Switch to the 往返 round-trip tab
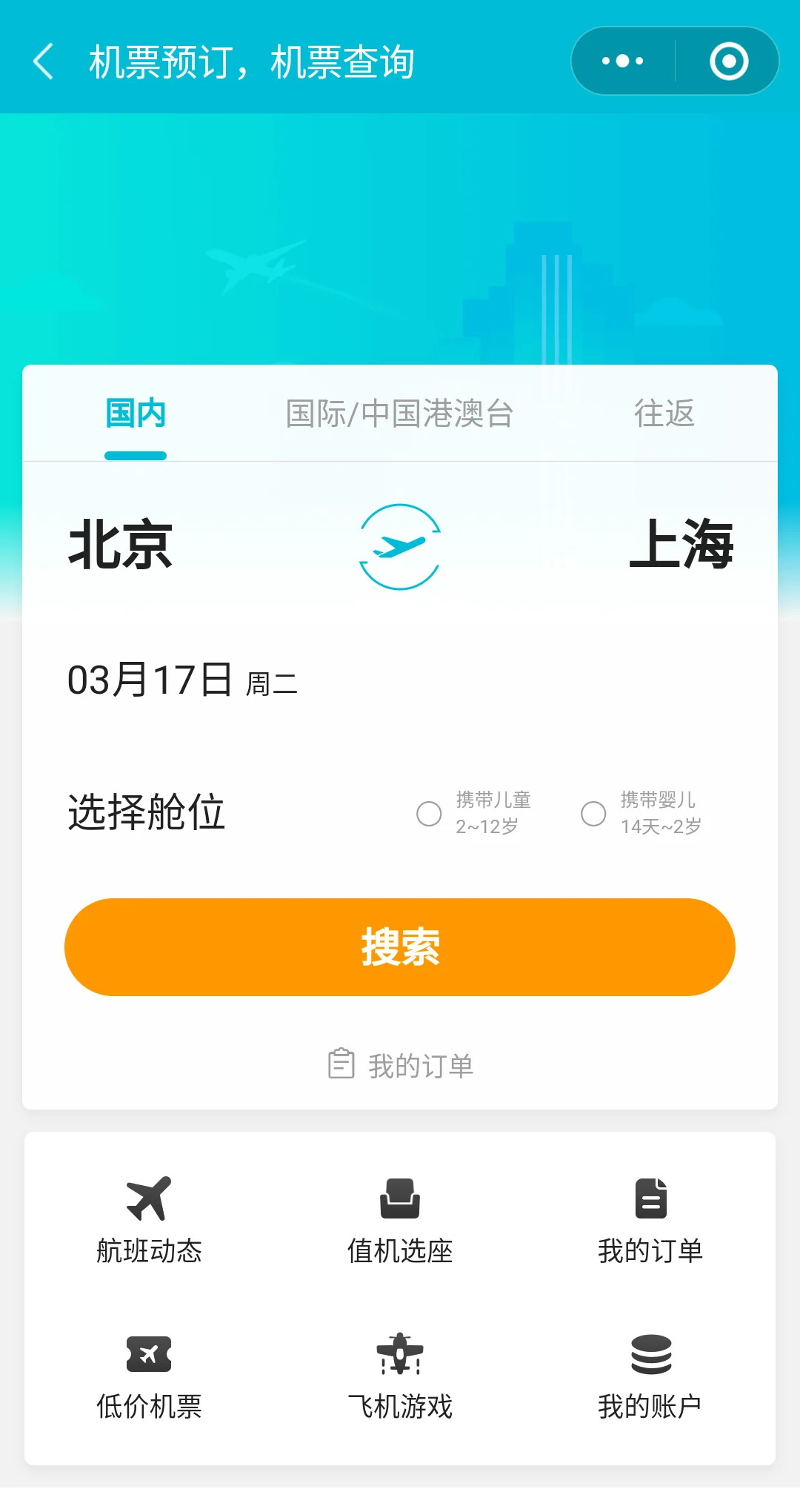This screenshot has width=800, height=1512. (664, 414)
